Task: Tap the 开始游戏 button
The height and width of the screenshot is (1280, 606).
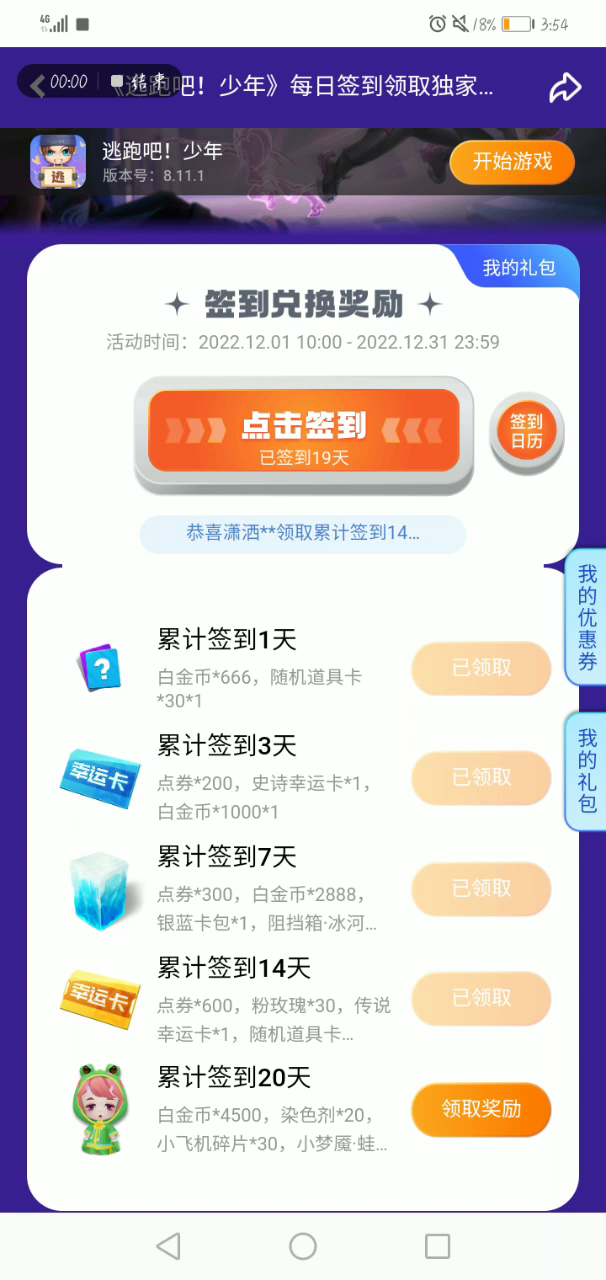Action: coord(512,162)
